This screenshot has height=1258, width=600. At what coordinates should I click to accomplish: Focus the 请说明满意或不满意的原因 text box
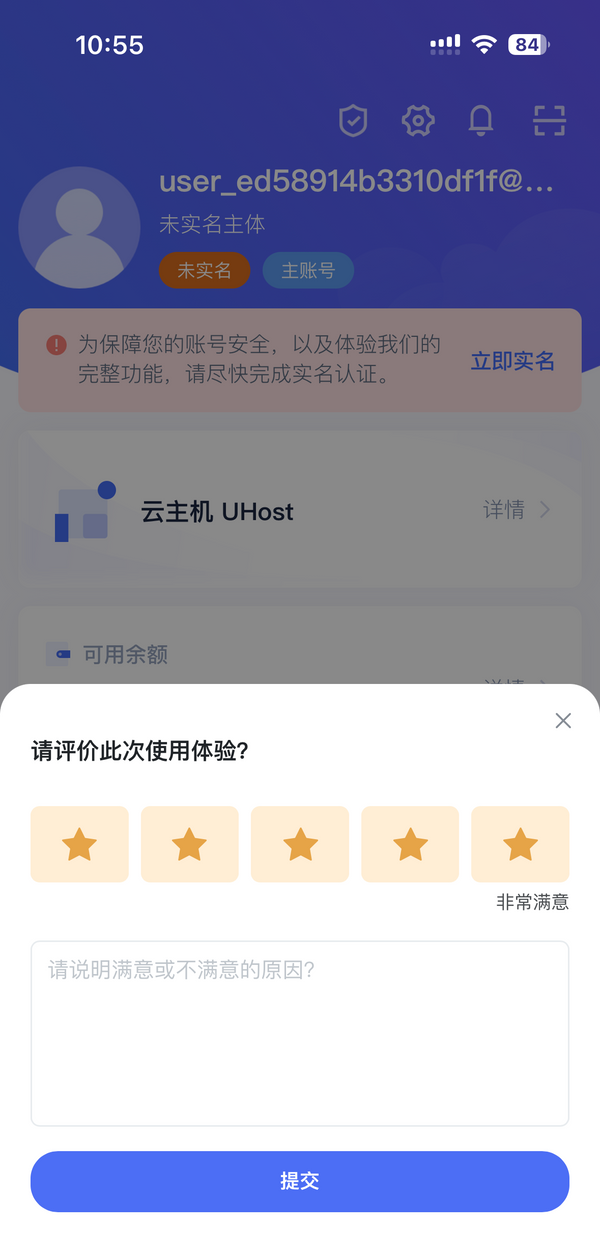pos(300,1032)
